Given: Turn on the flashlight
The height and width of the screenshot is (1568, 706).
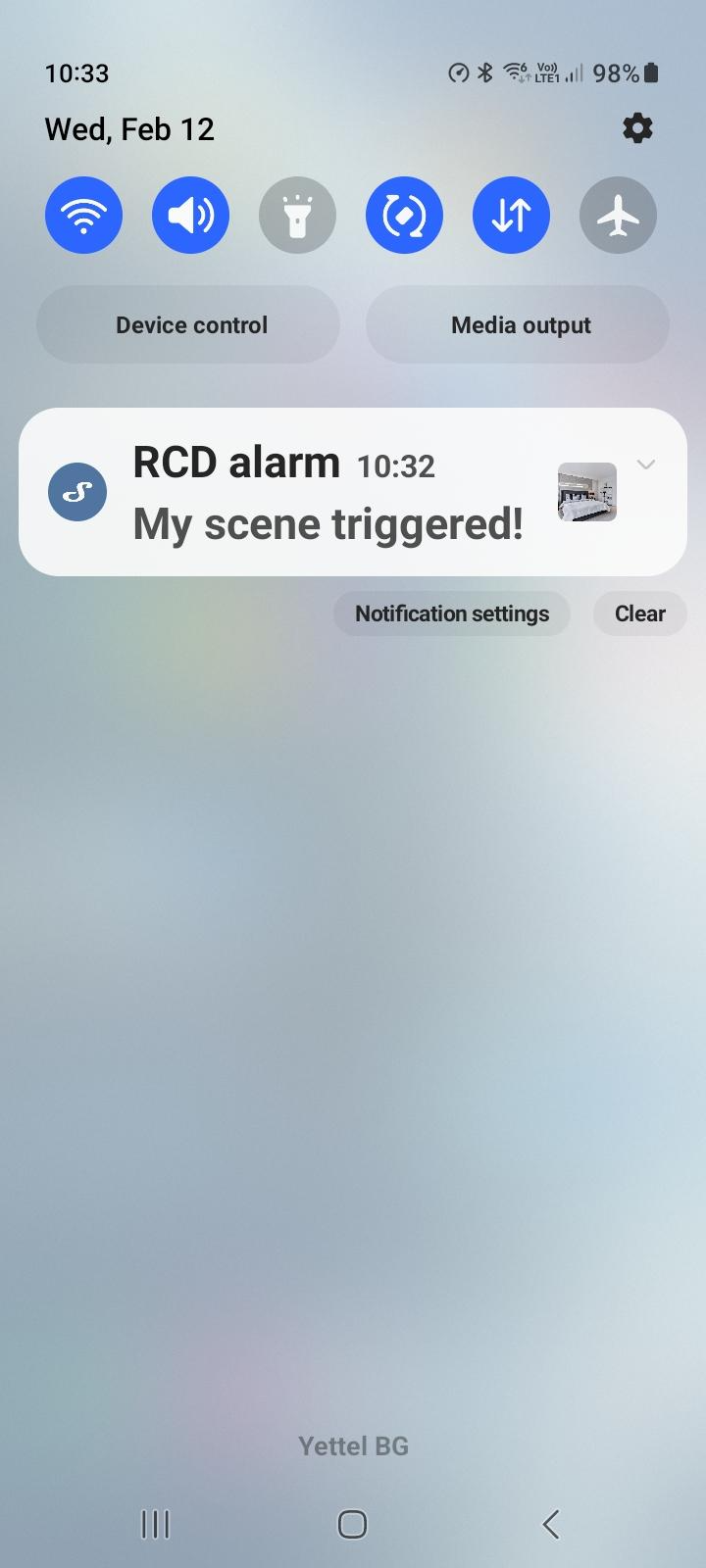Looking at the screenshot, I should (297, 215).
